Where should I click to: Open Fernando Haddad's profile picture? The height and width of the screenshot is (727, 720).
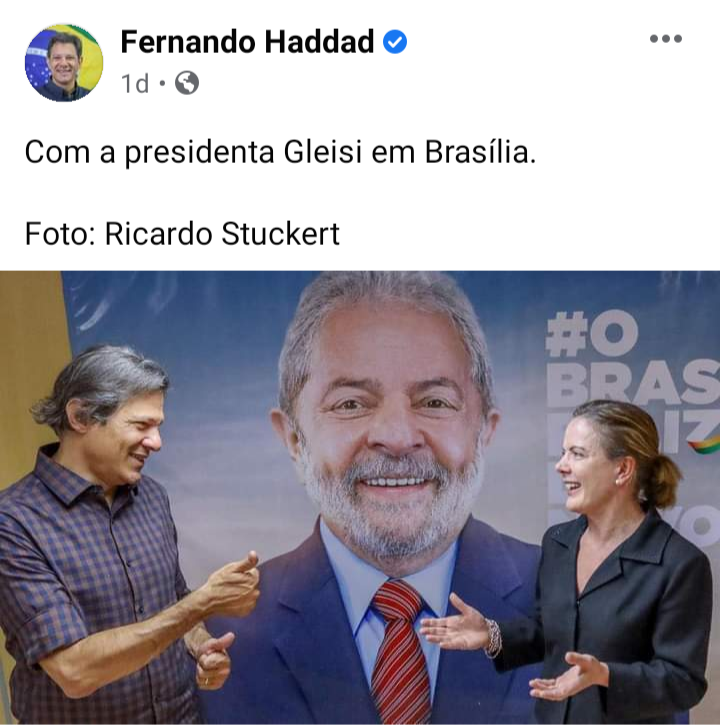(x=63, y=62)
